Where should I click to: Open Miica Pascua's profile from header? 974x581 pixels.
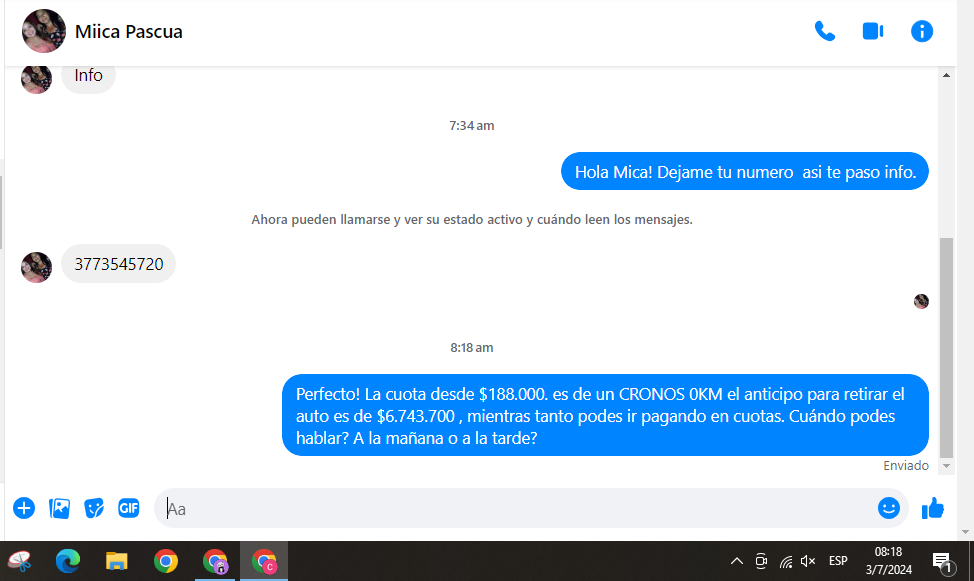tap(128, 32)
